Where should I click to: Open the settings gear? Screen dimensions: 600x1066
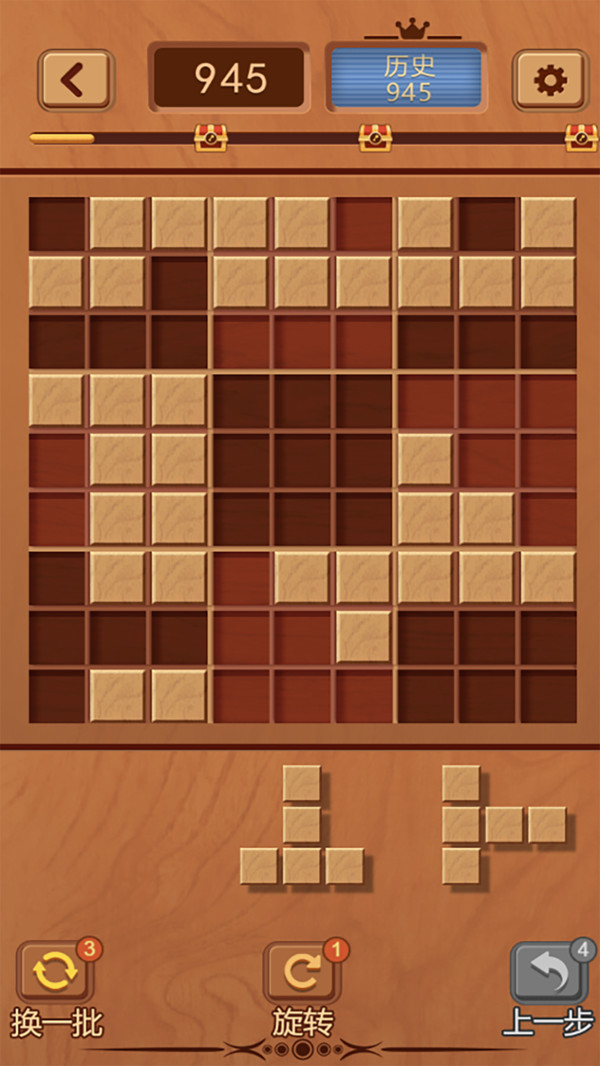coord(550,80)
